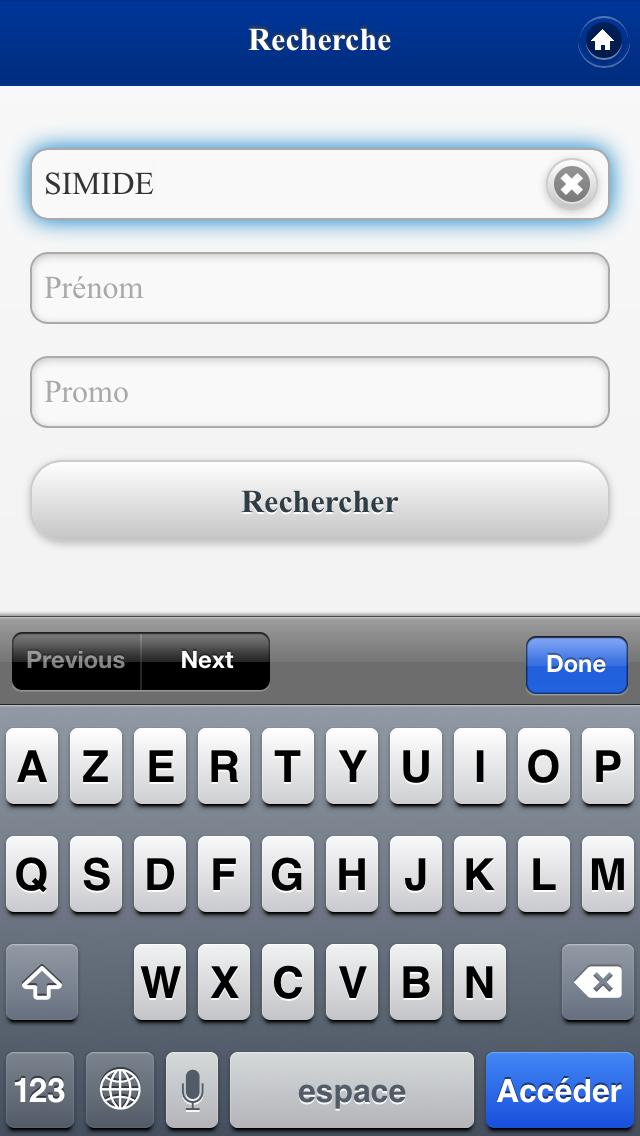Image resolution: width=640 pixels, height=1136 pixels.
Task: Clear the SIMIDE name field
Action: click(571, 184)
